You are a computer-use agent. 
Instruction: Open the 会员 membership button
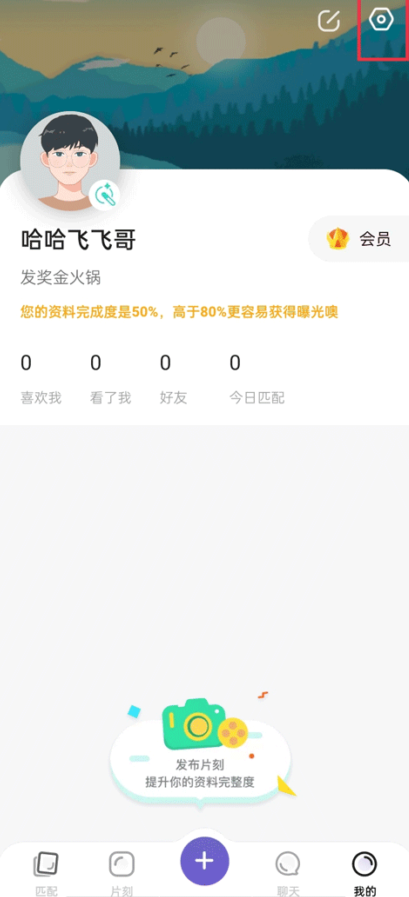point(359,239)
